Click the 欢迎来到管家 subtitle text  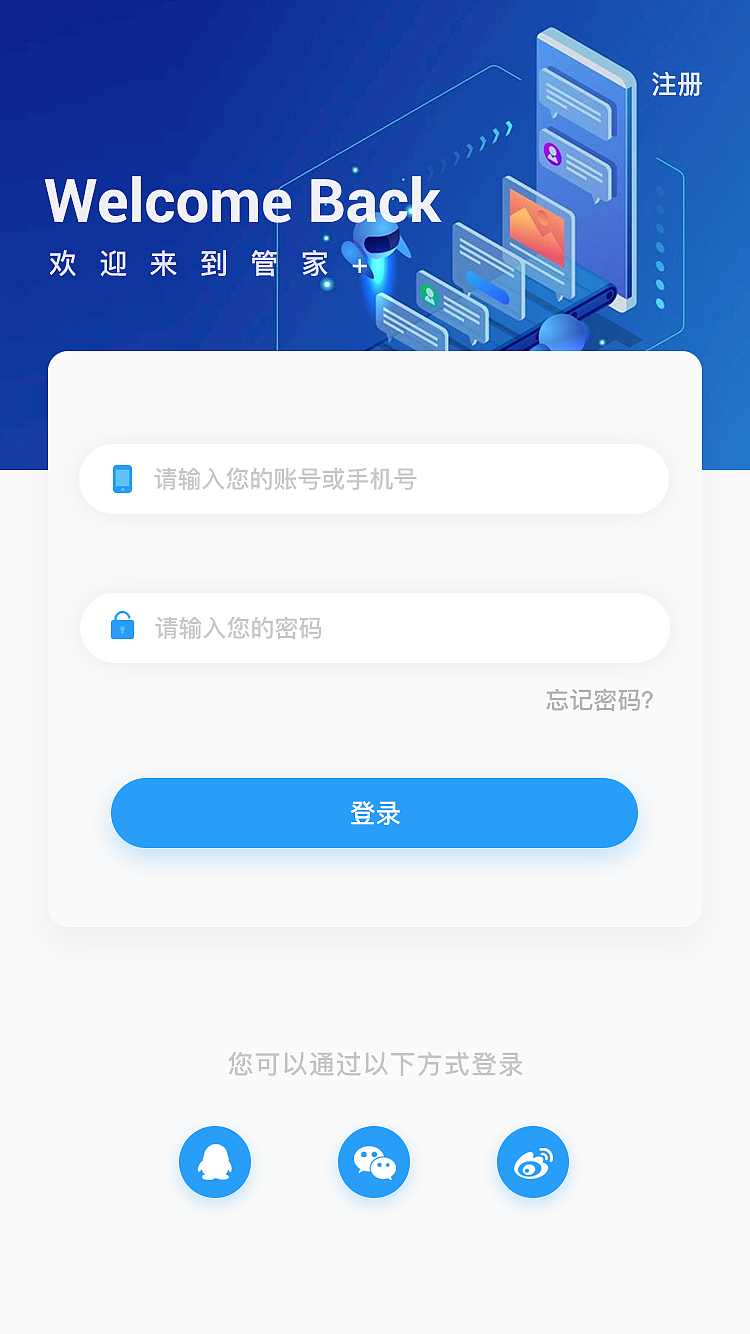point(190,263)
